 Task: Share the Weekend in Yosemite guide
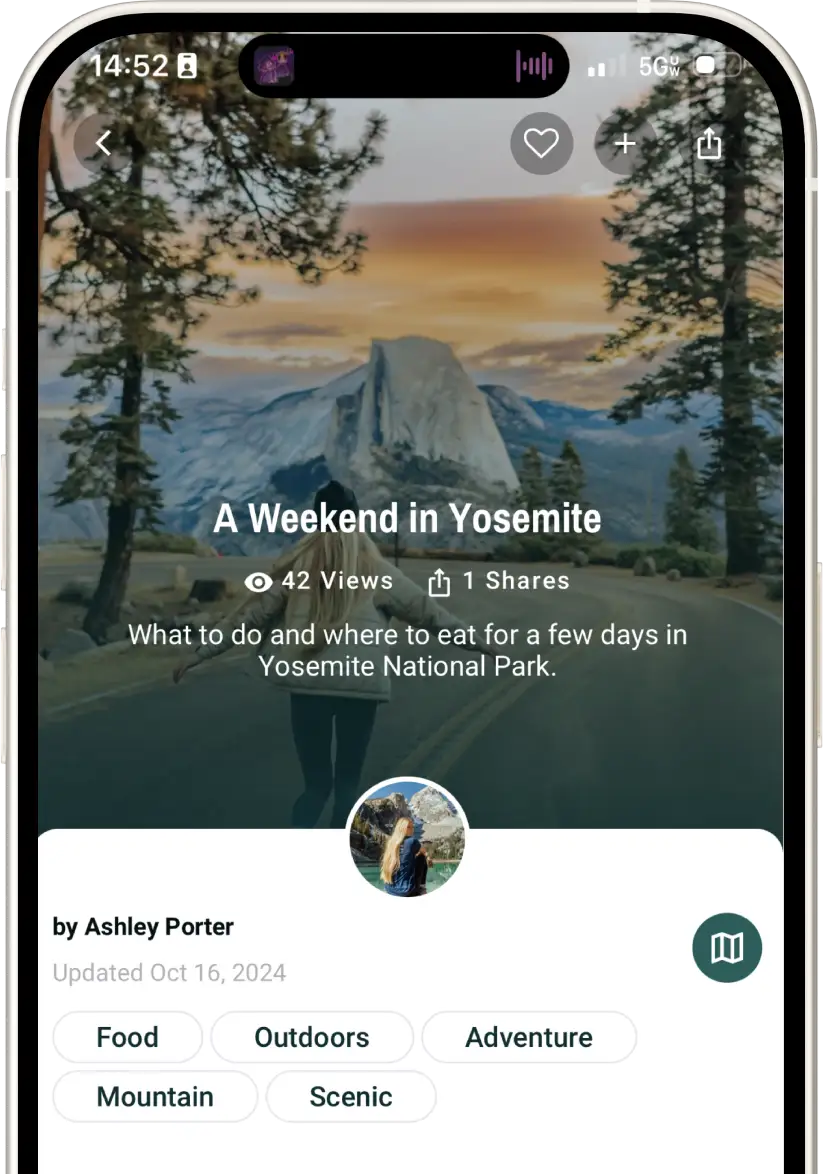pos(708,144)
